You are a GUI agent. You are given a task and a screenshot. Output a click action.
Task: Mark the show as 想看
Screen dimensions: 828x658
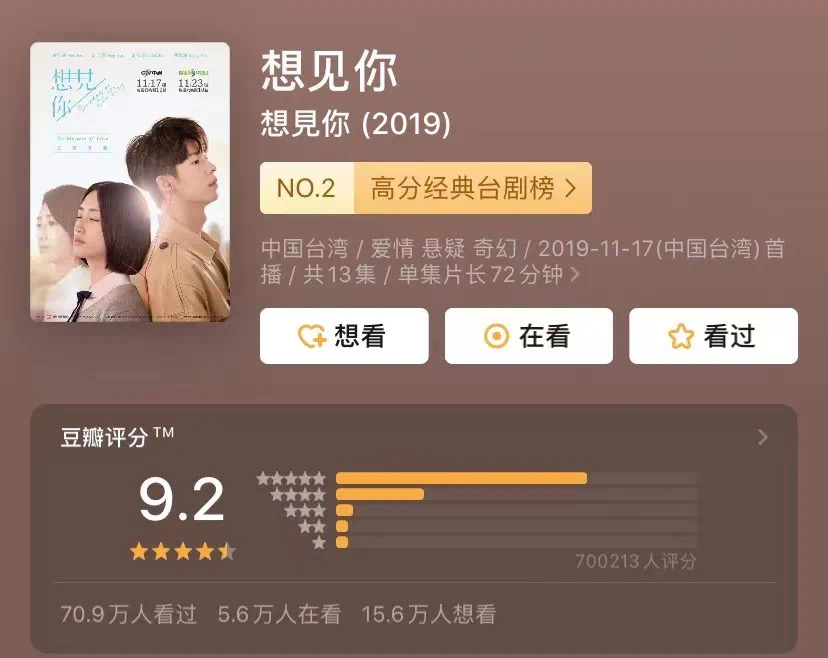pyautogui.click(x=344, y=336)
